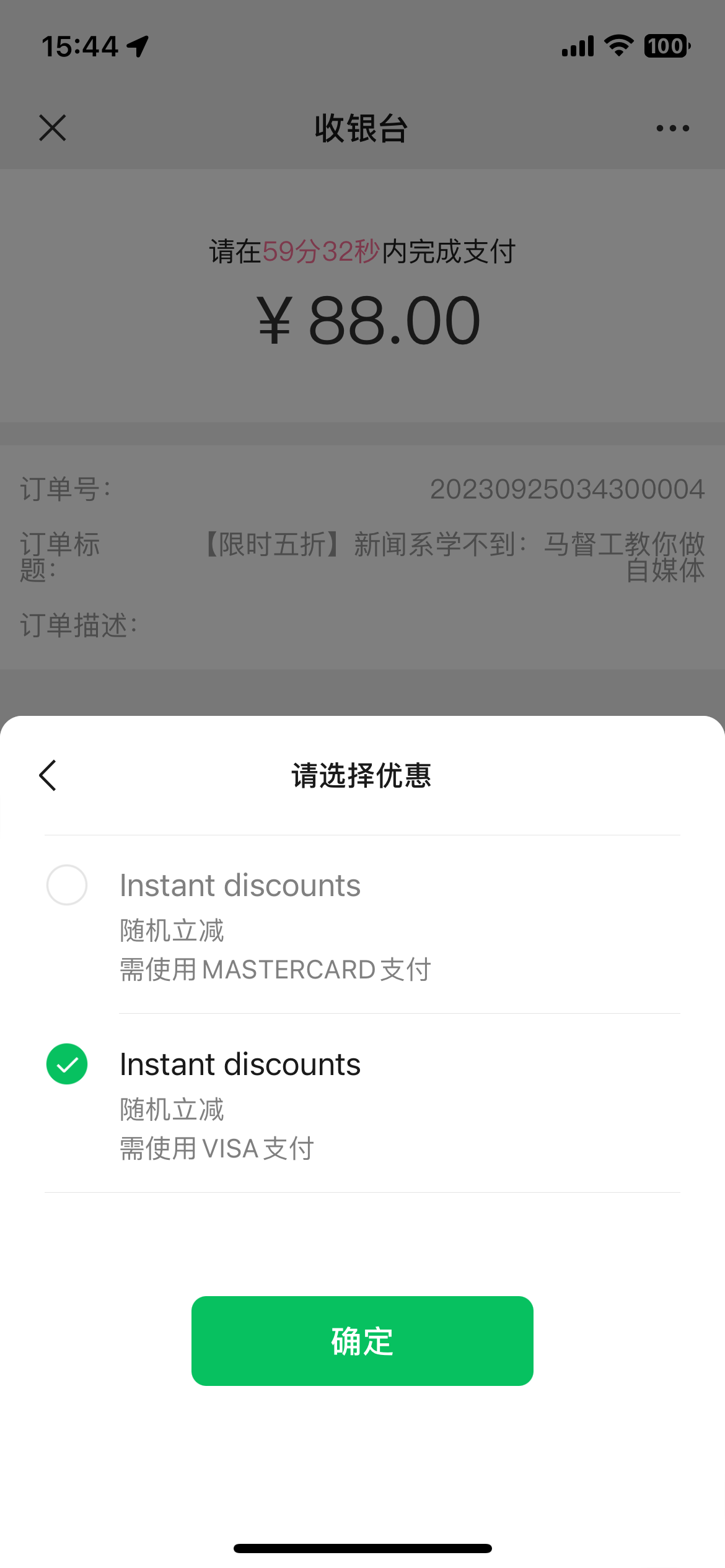This screenshot has height=1568, width=725.
Task: Close the 收银台 cashier page
Action: [x=53, y=128]
